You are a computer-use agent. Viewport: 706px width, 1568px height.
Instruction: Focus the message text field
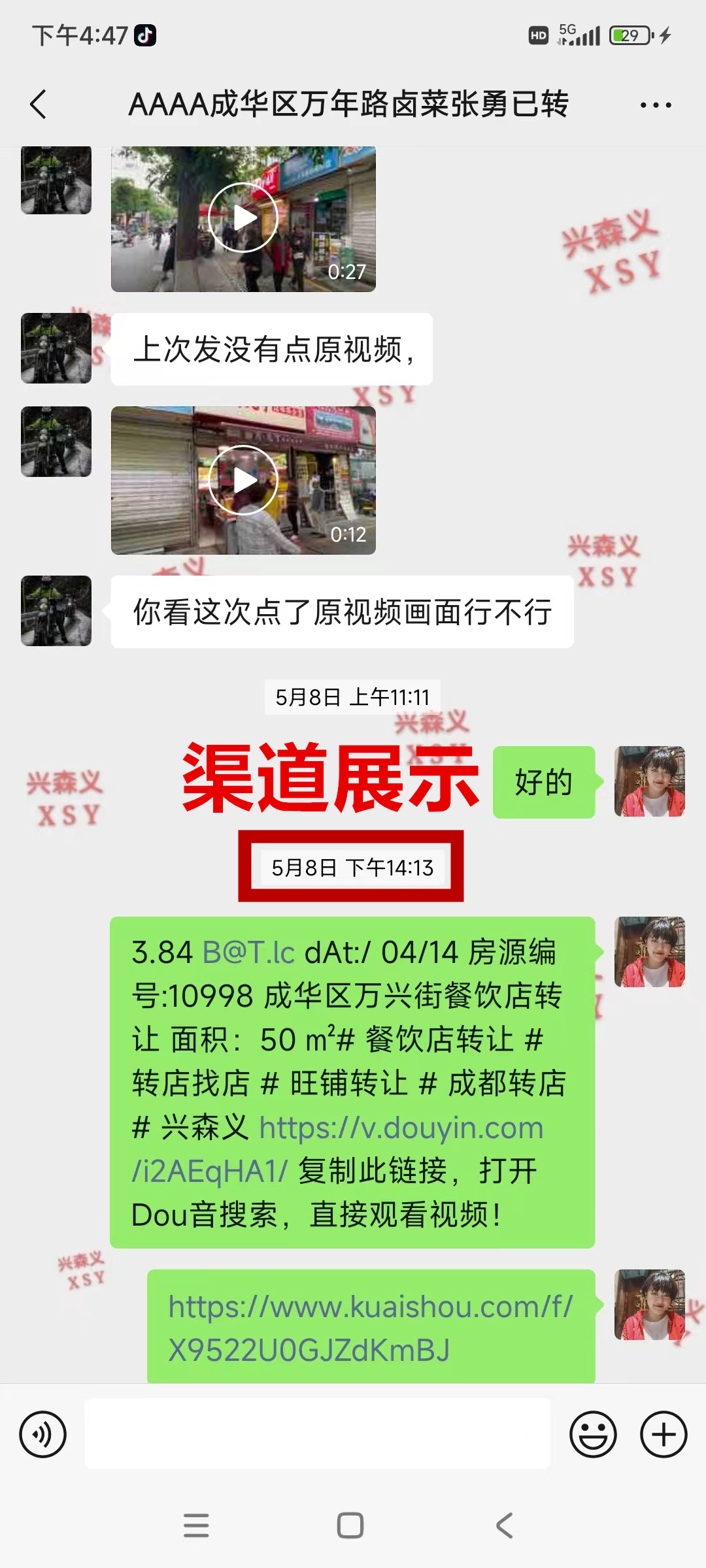(318, 1434)
